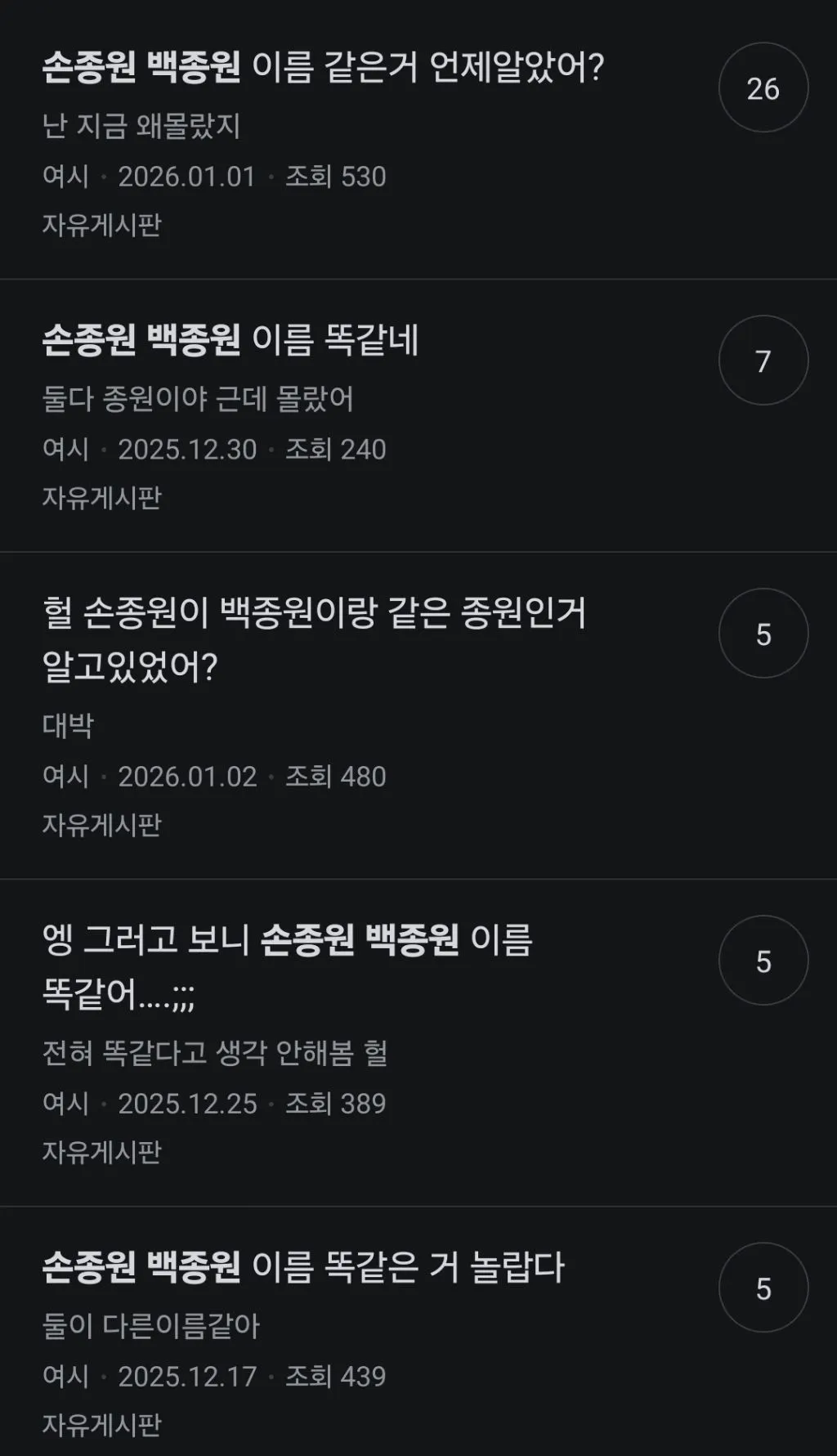Screen dimensions: 837x1456
Task: Click the comment badge 5 on the '헐' post
Action: pos(763,633)
